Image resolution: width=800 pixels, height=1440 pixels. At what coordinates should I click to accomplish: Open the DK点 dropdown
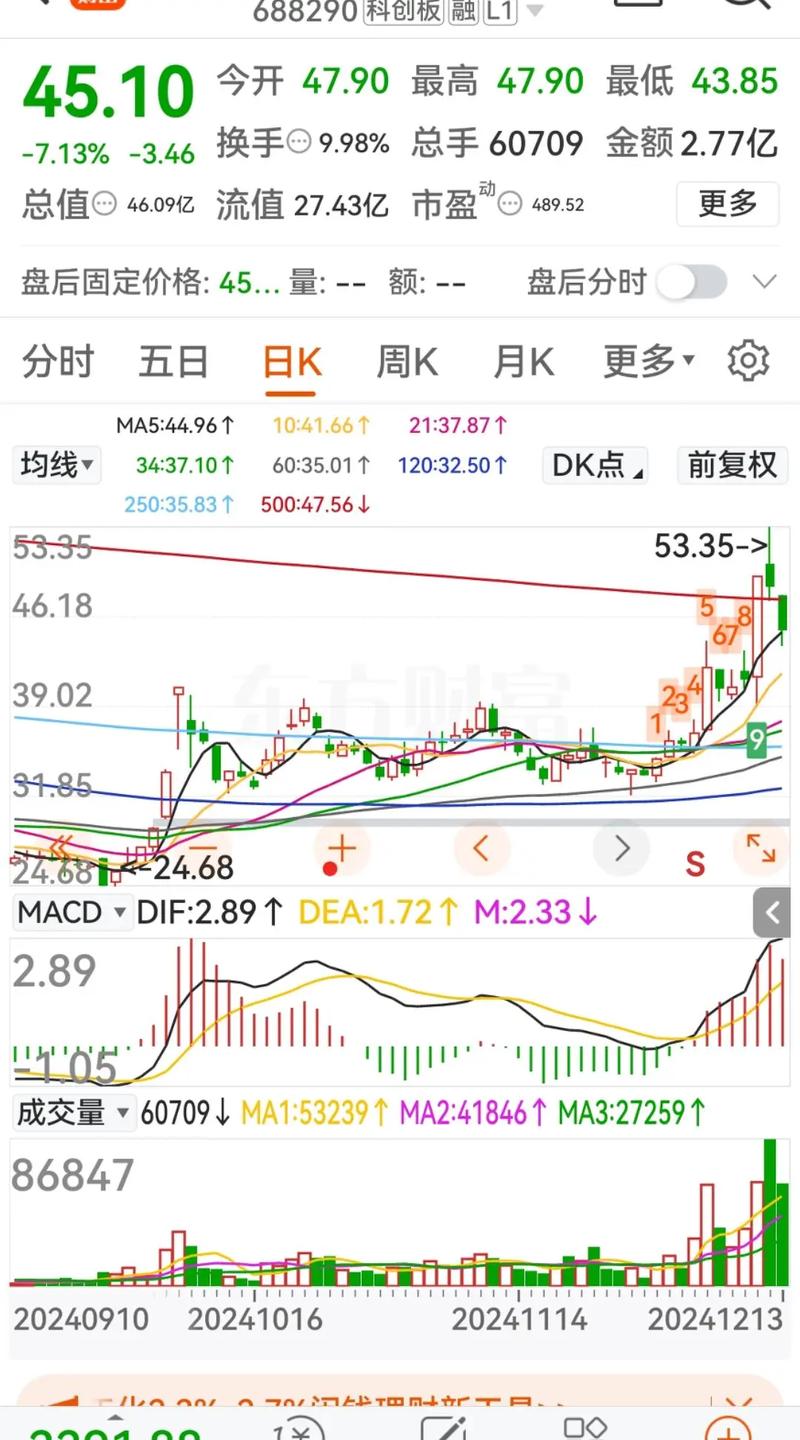pos(594,464)
